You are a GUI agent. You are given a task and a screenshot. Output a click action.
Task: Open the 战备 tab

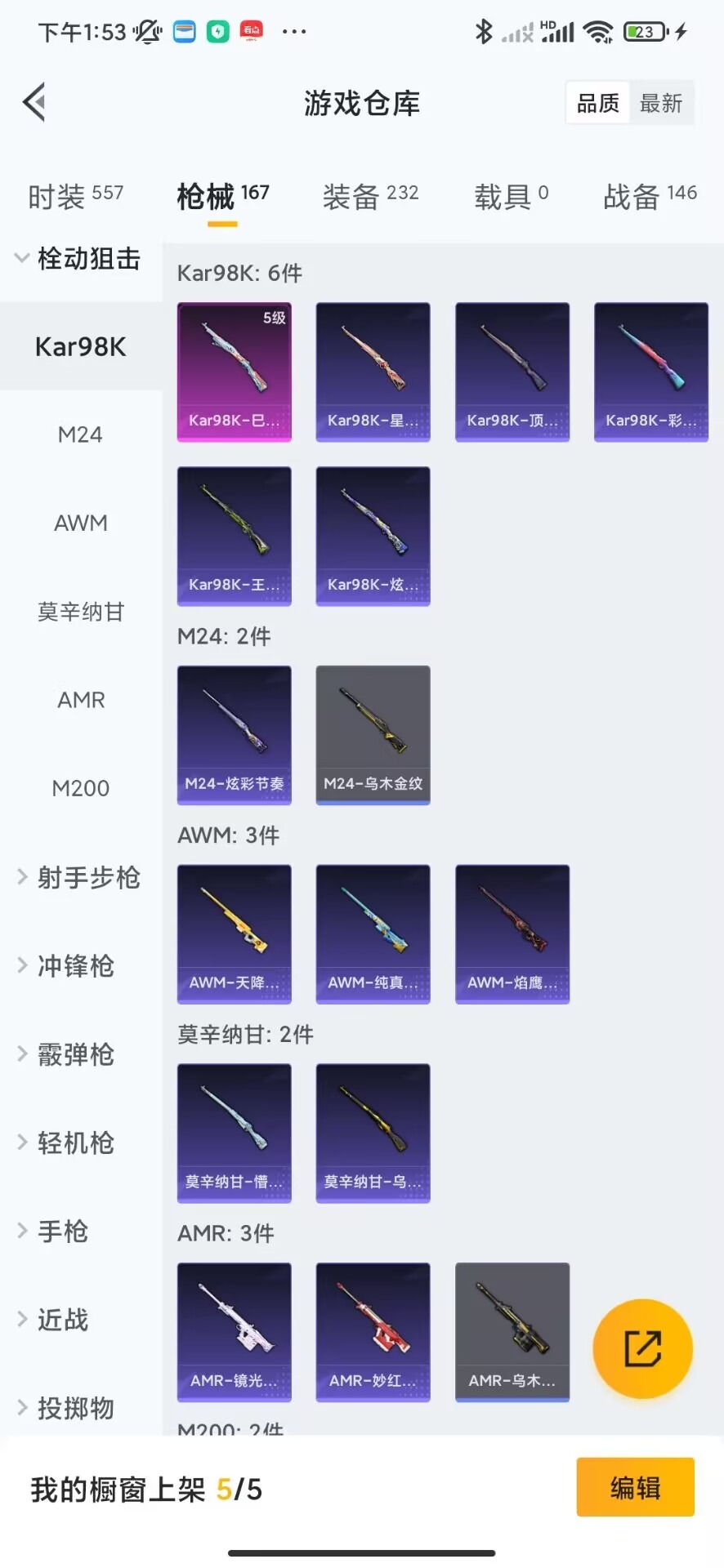coord(650,196)
